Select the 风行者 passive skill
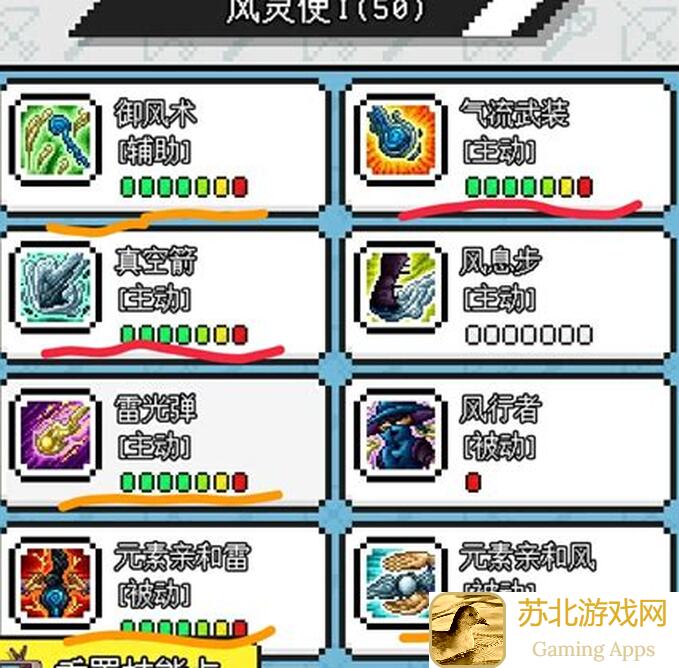 pos(507,438)
